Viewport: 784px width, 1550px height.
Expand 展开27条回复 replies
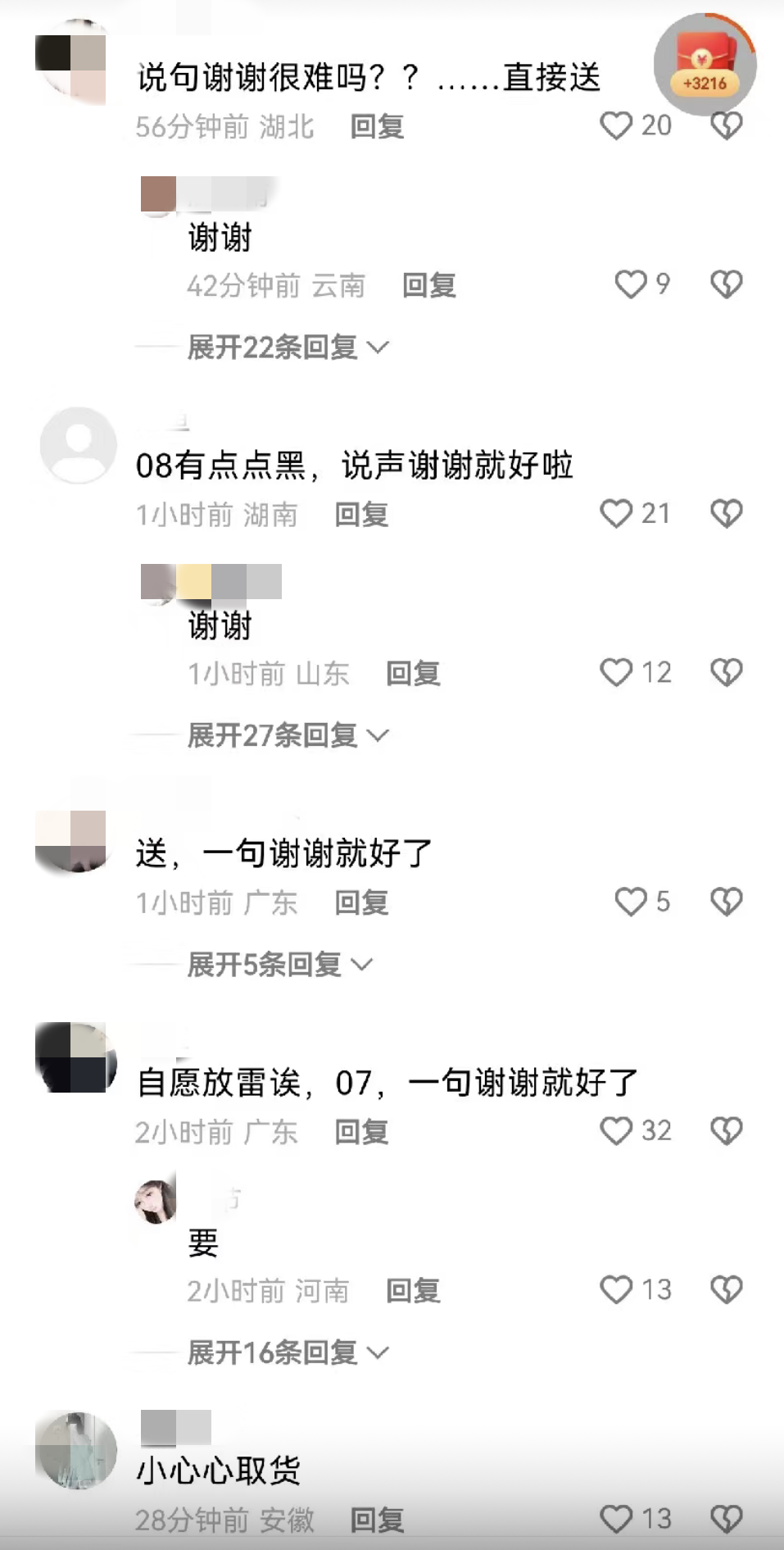pos(287,735)
